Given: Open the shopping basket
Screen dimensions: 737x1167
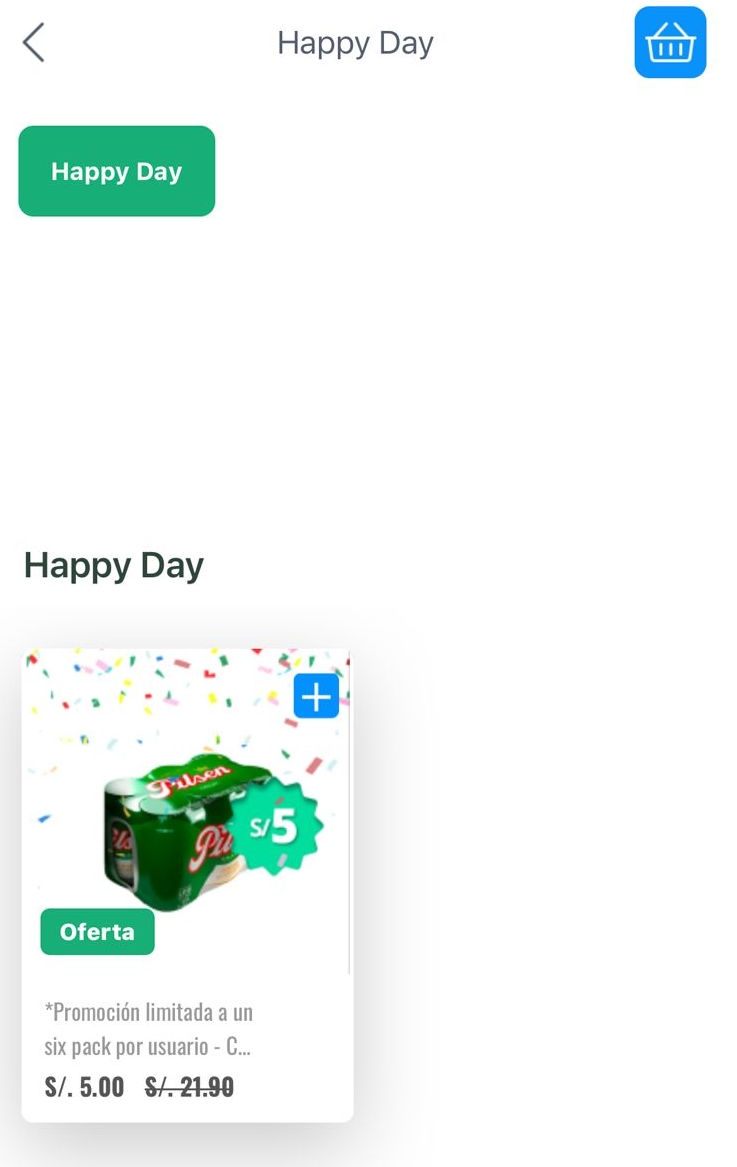Looking at the screenshot, I should (670, 43).
